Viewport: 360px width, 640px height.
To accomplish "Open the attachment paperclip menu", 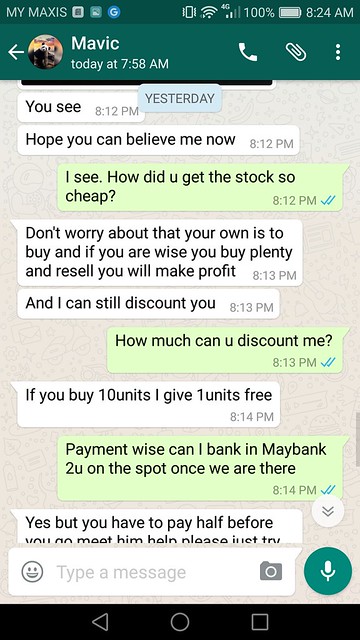I will (296, 52).
